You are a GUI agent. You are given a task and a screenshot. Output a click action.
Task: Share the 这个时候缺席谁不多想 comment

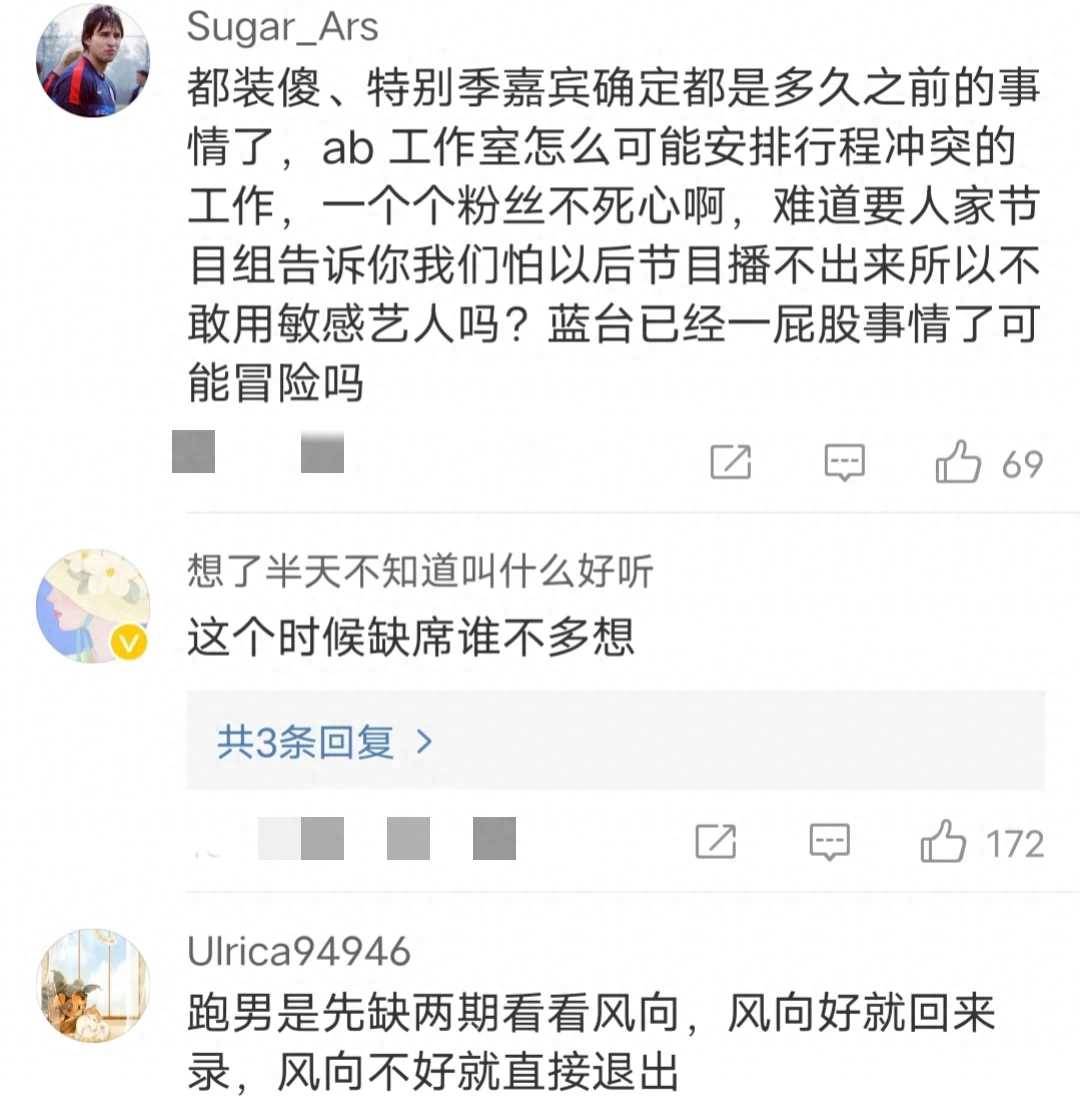click(716, 842)
